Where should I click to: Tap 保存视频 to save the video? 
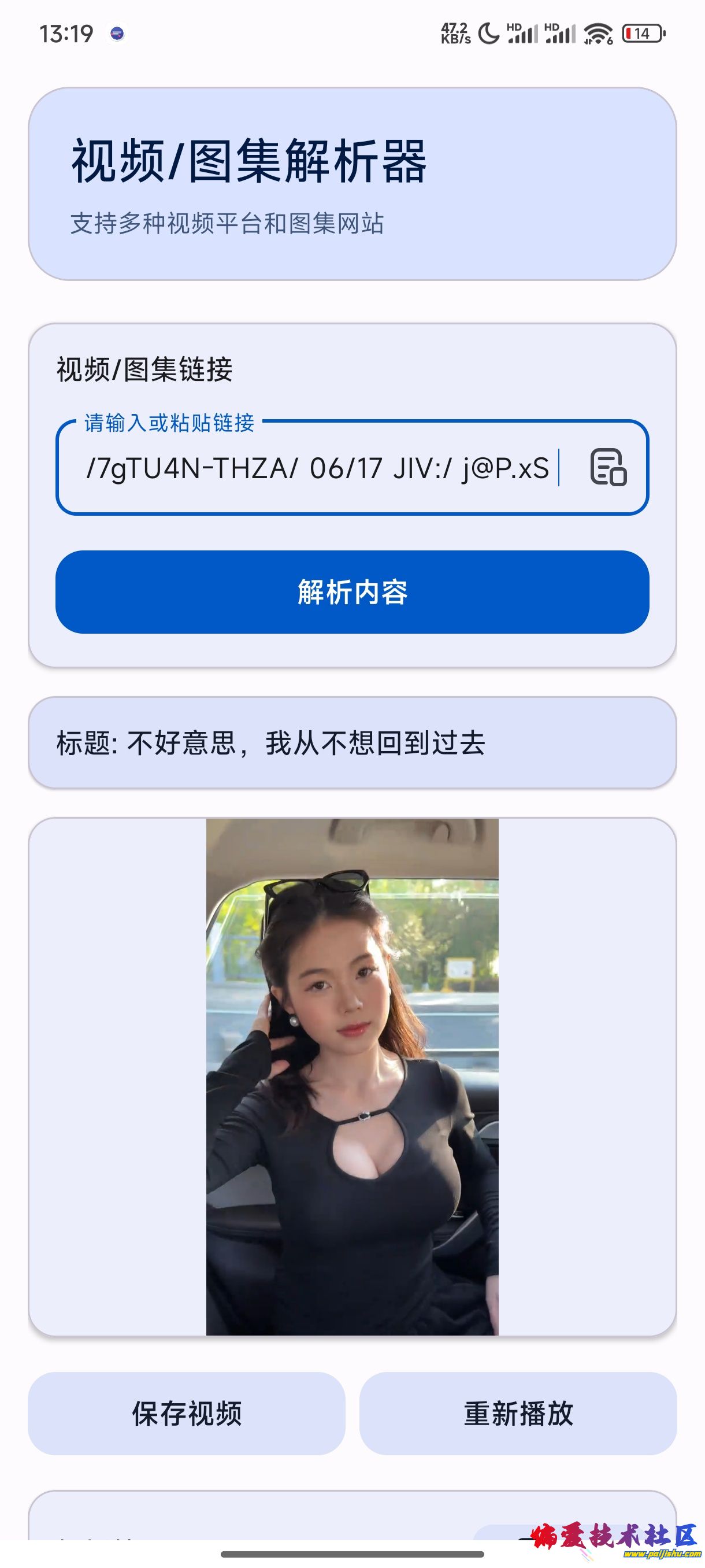tap(187, 1413)
